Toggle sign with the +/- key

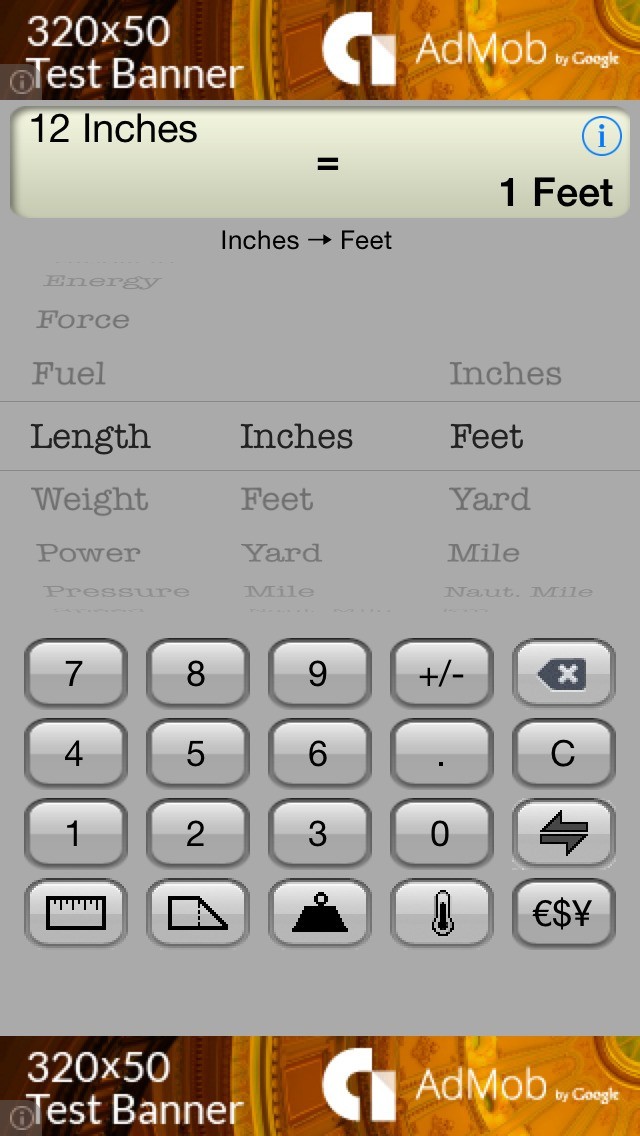(441, 674)
